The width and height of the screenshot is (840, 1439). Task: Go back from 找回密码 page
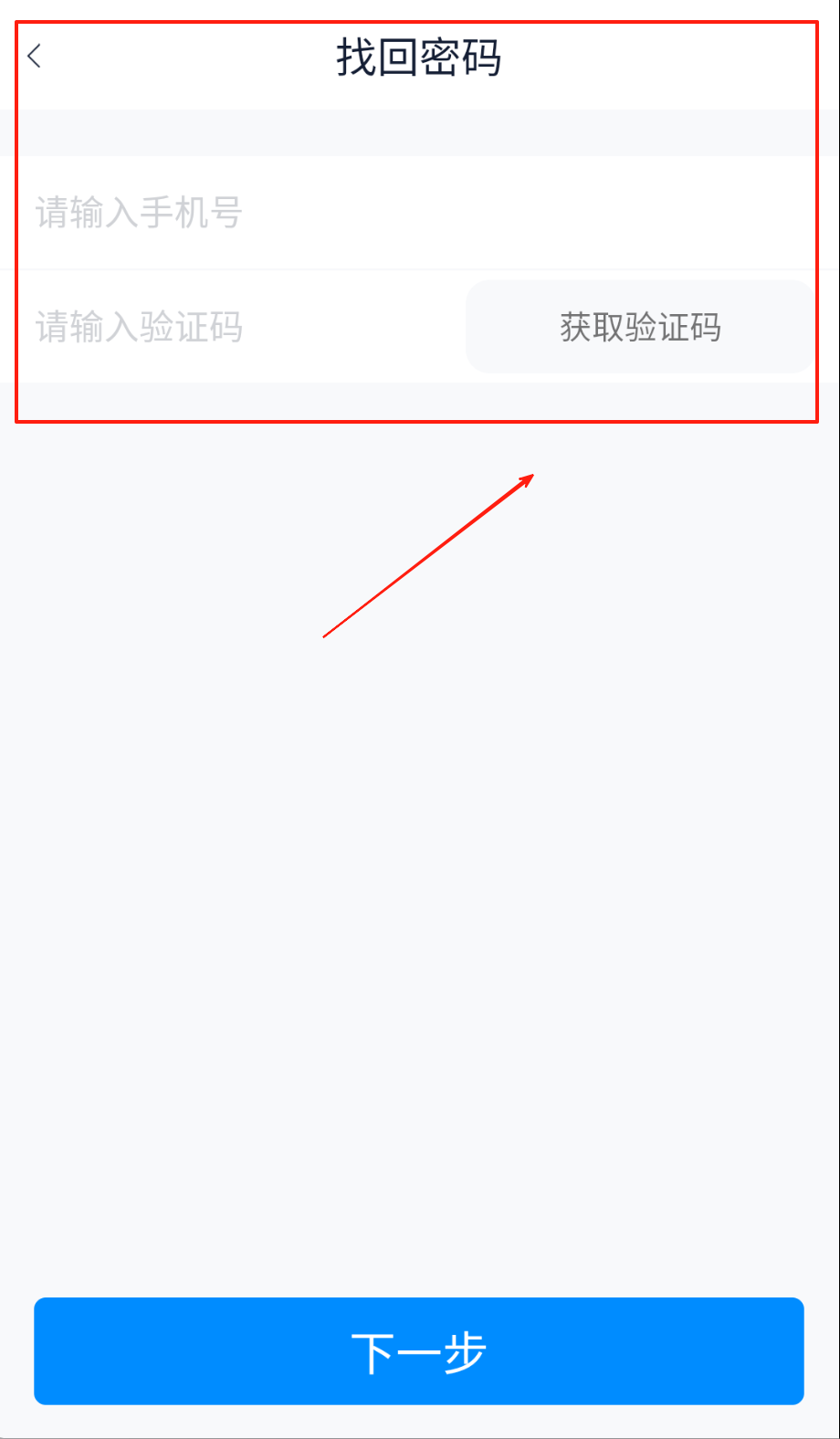35,57
